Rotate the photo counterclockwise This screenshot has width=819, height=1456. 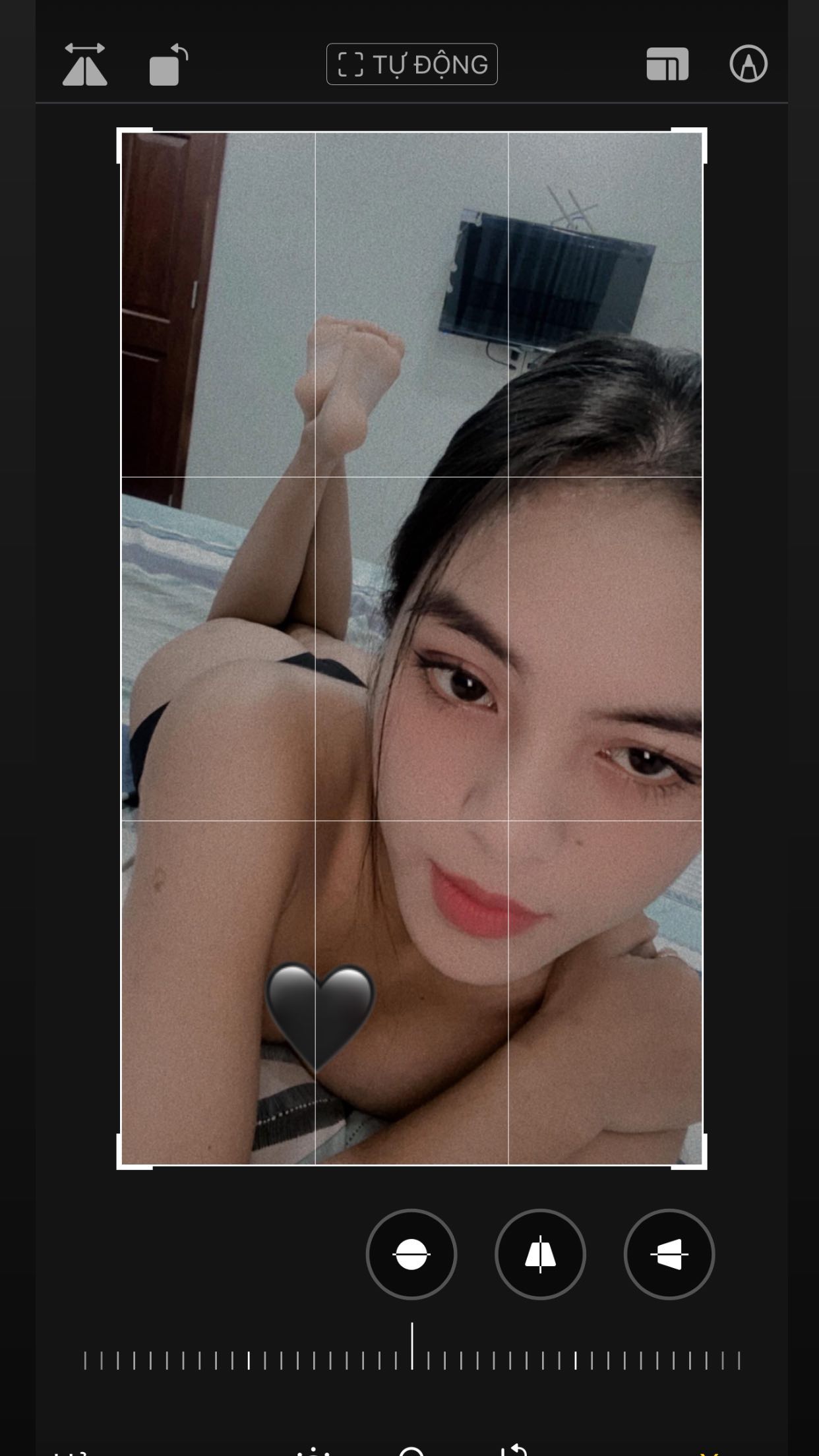point(169,65)
